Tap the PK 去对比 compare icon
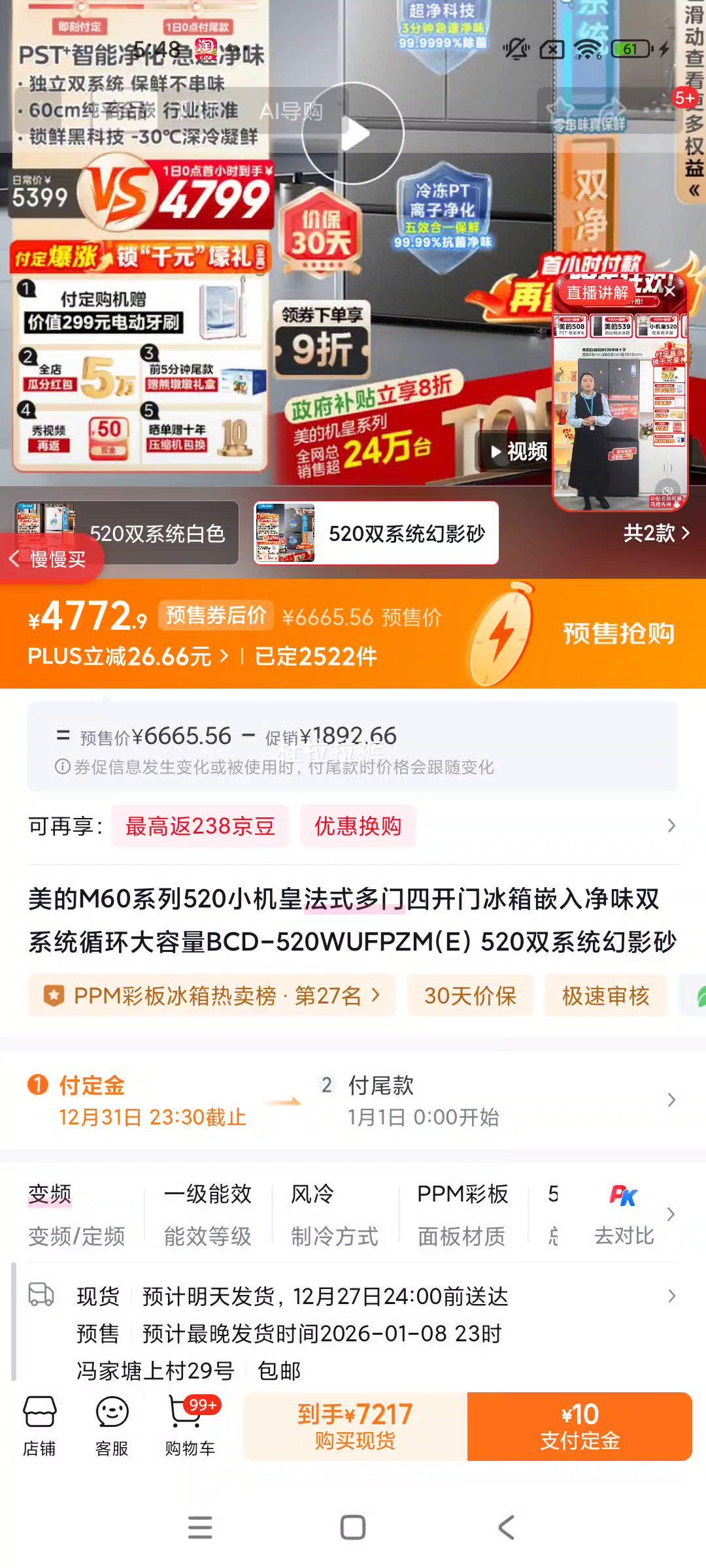Image resolution: width=706 pixels, height=1568 pixels. click(621, 1213)
